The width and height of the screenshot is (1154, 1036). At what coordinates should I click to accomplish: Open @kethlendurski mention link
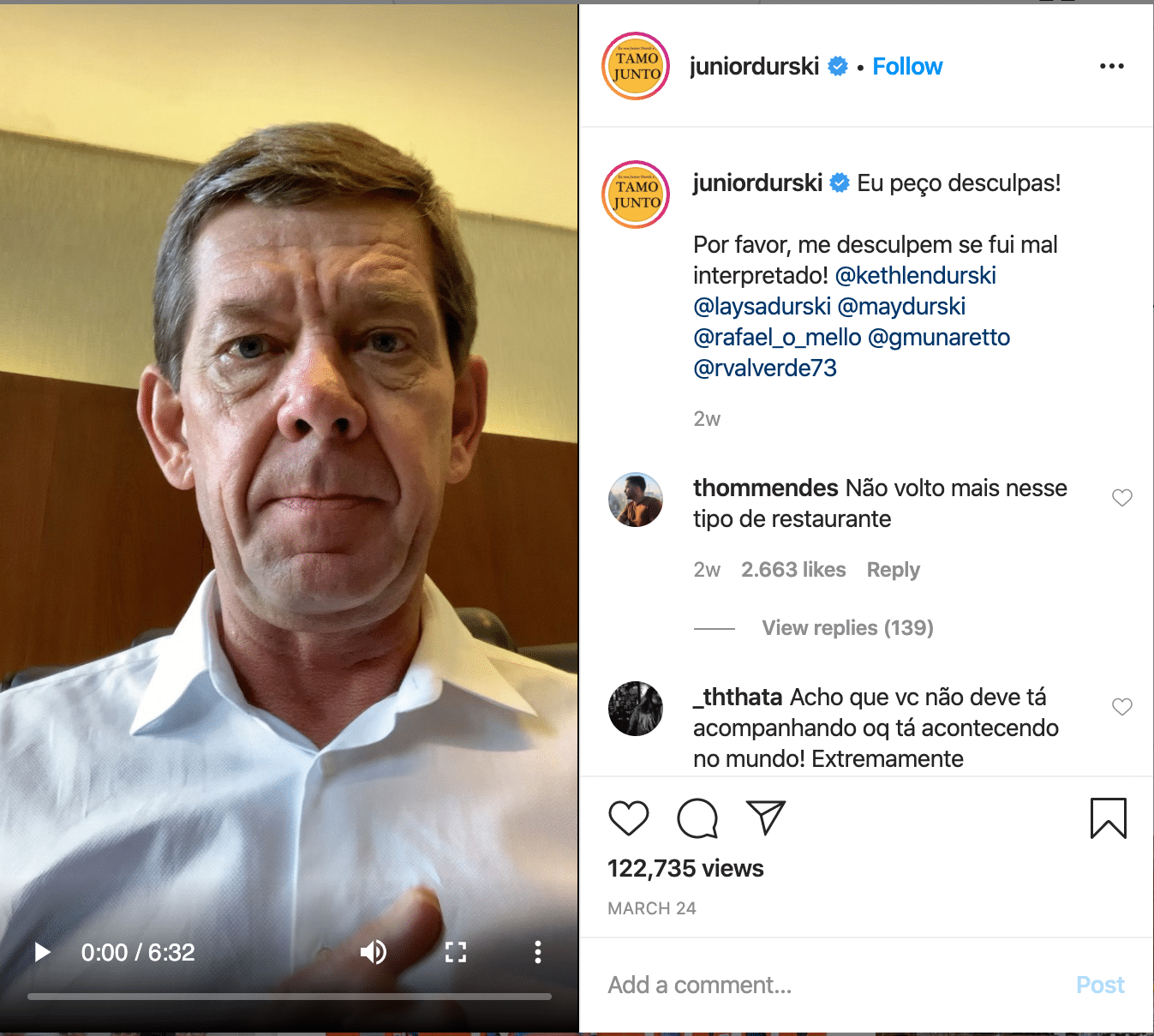(915, 276)
